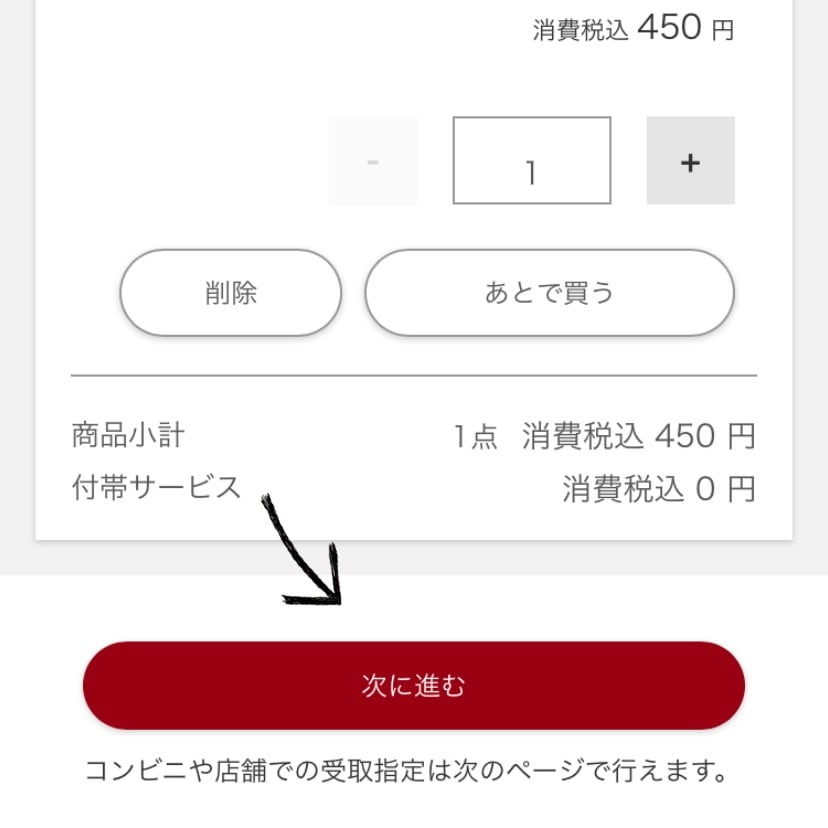This screenshot has width=828, height=828.
Task: Tap the quantity field showing 1
Action: tap(531, 161)
